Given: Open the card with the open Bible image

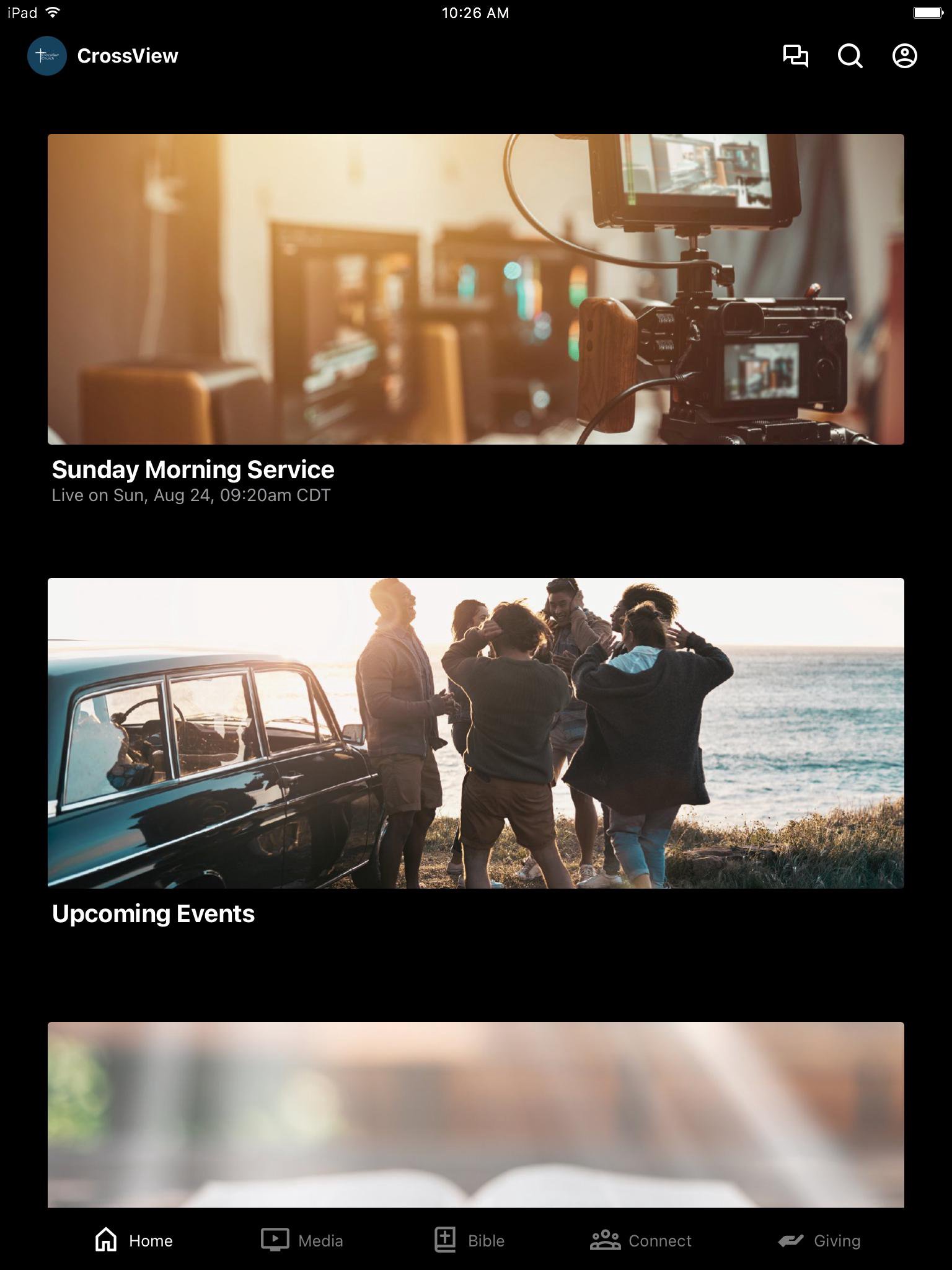Looking at the screenshot, I should (x=475, y=1114).
